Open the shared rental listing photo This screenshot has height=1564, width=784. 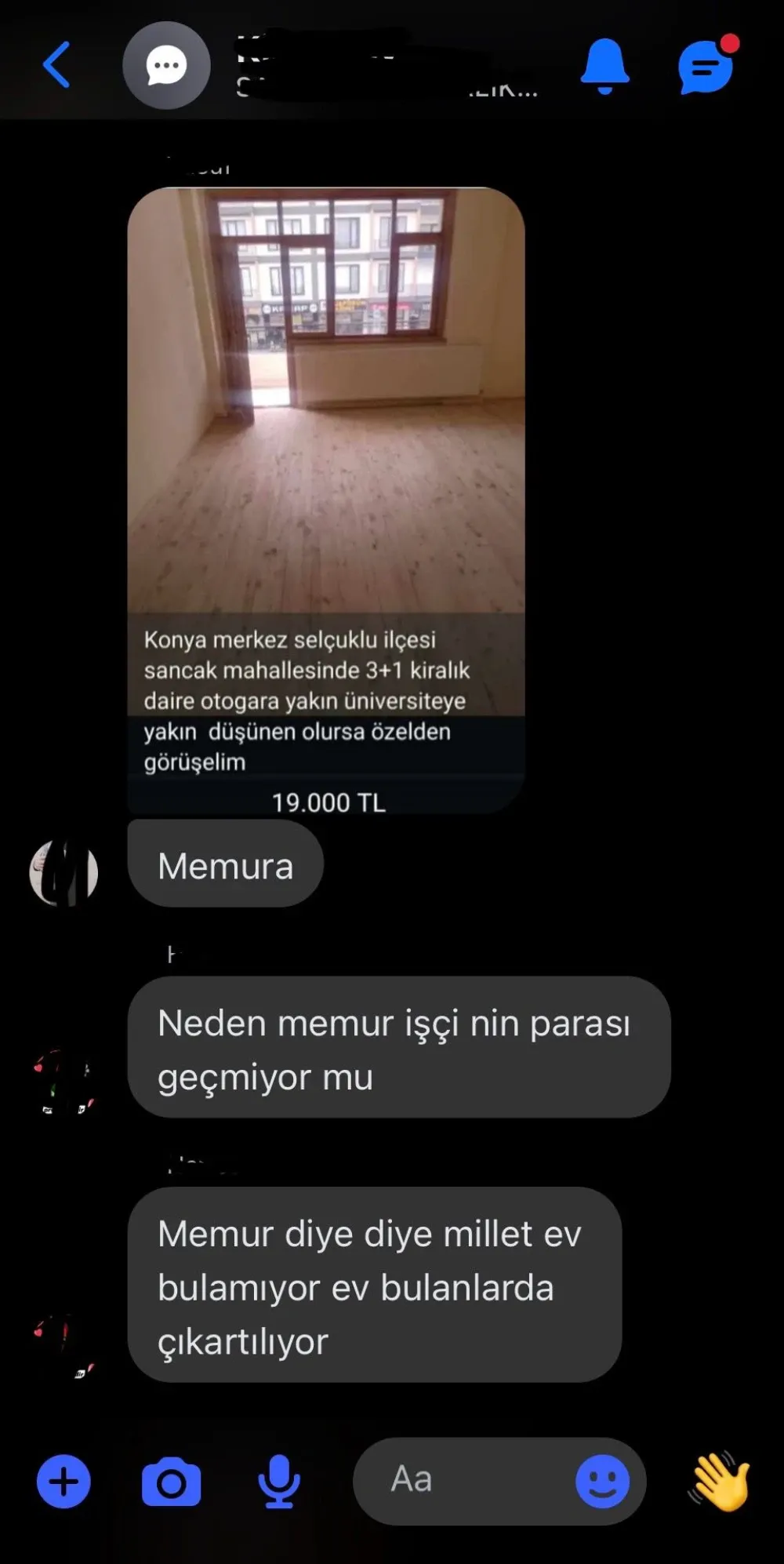point(326,400)
